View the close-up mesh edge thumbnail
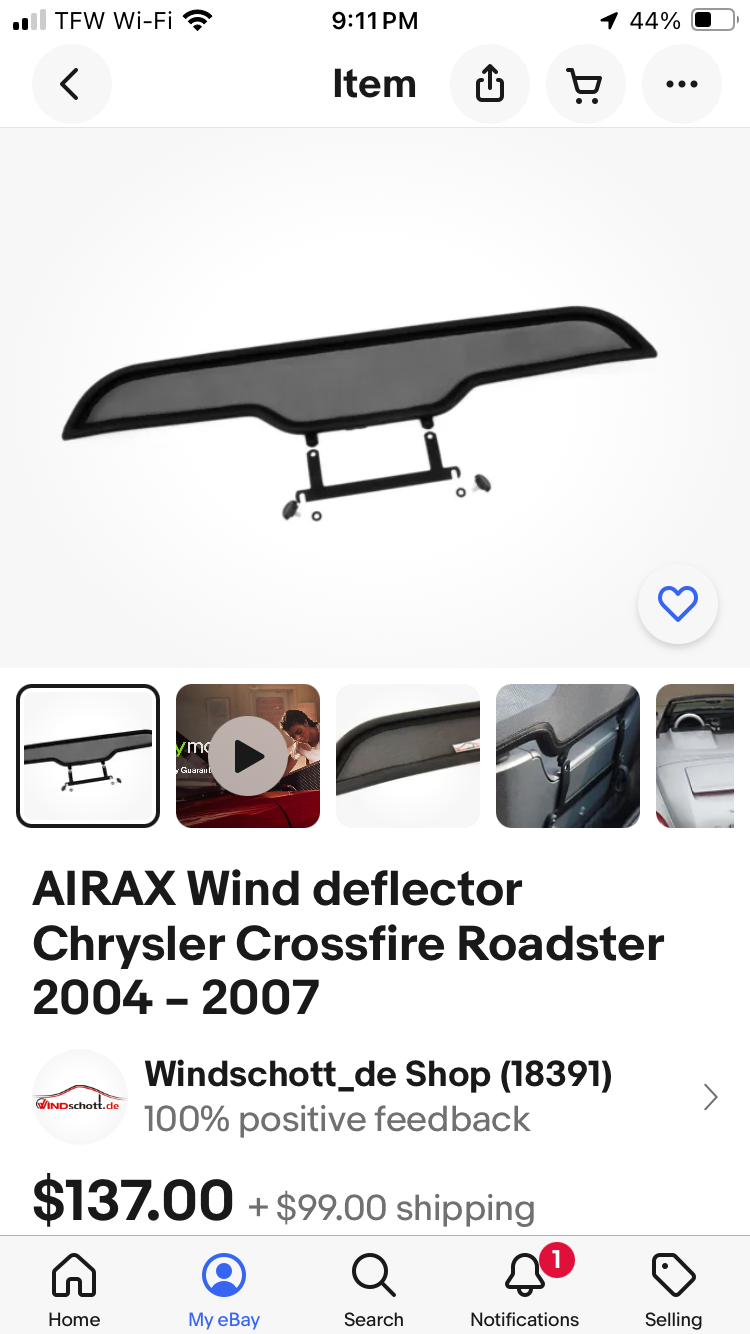This screenshot has width=750, height=1334. point(408,756)
